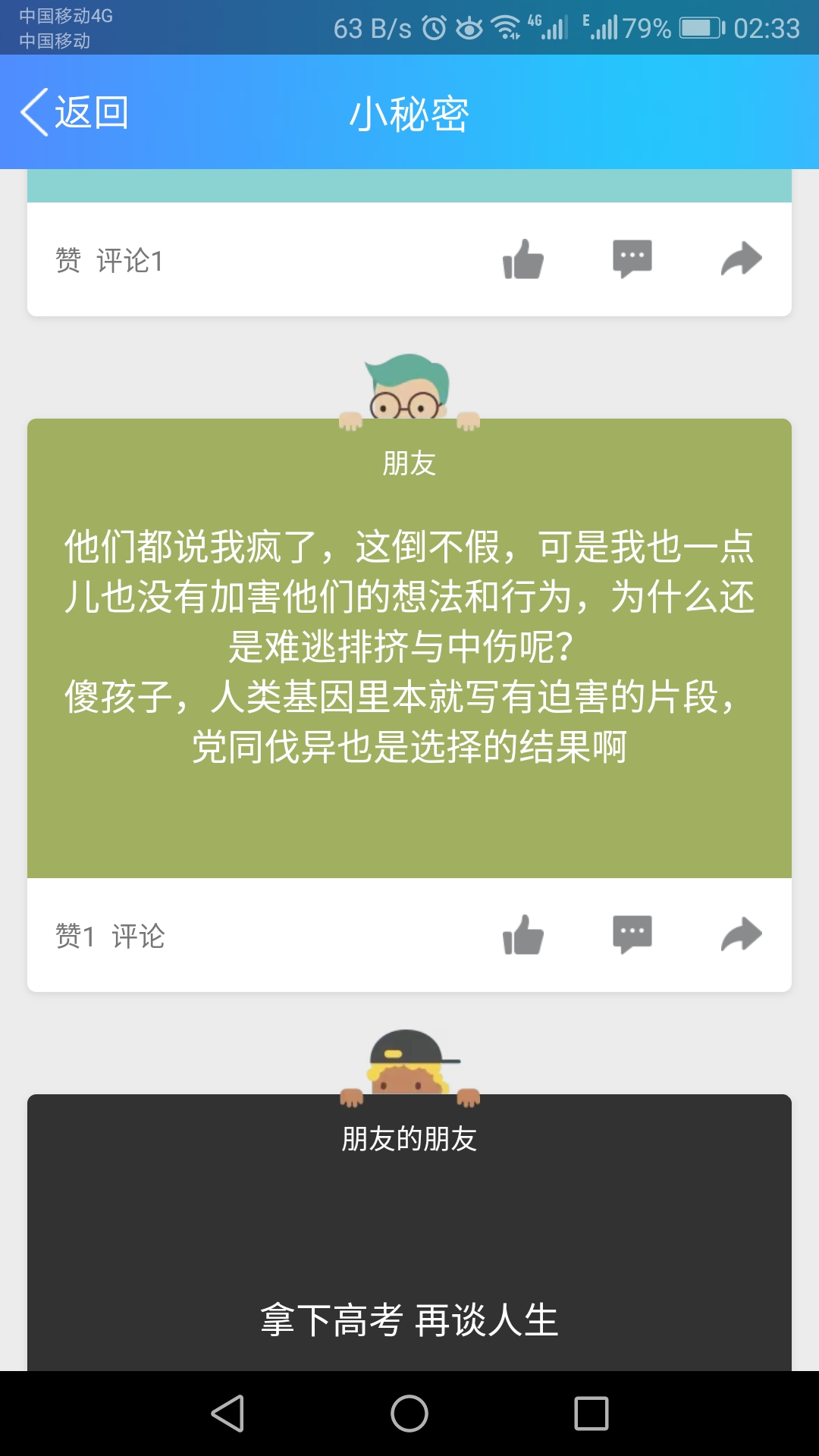Screen dimensions: 819x1456
Task: Go back using the 返回 button
Action: (x=74, y=112)
